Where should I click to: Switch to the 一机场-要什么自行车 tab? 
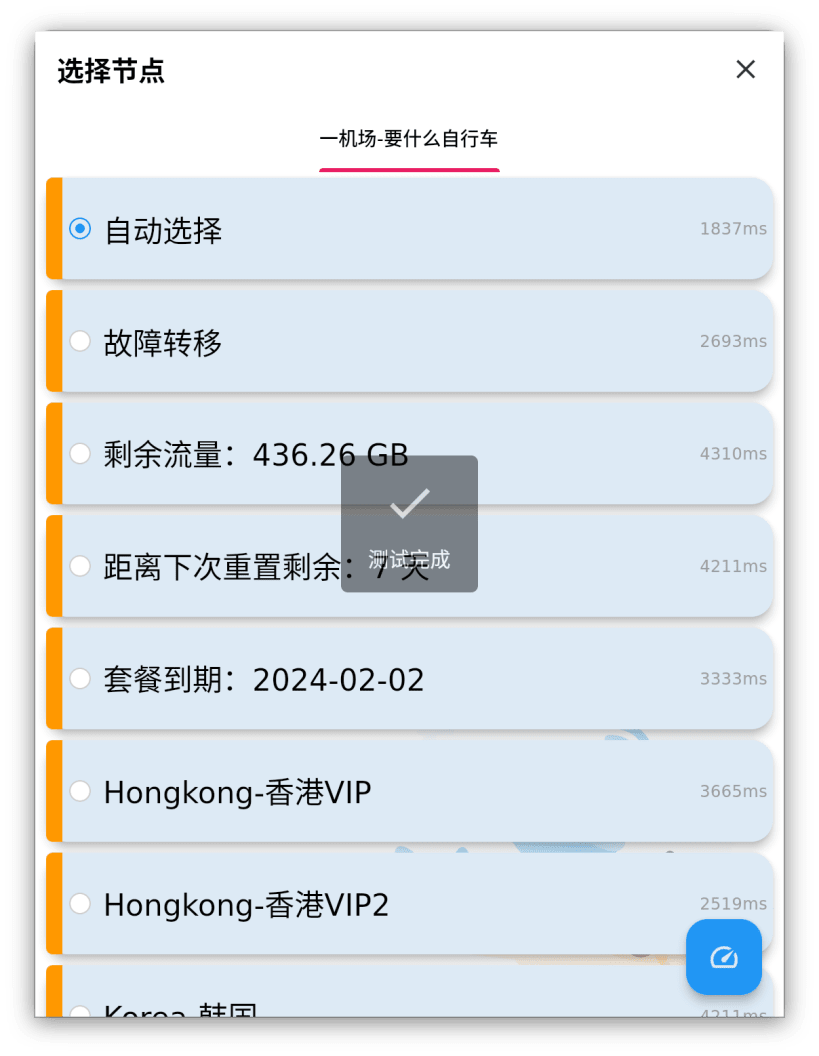point(409,140)
